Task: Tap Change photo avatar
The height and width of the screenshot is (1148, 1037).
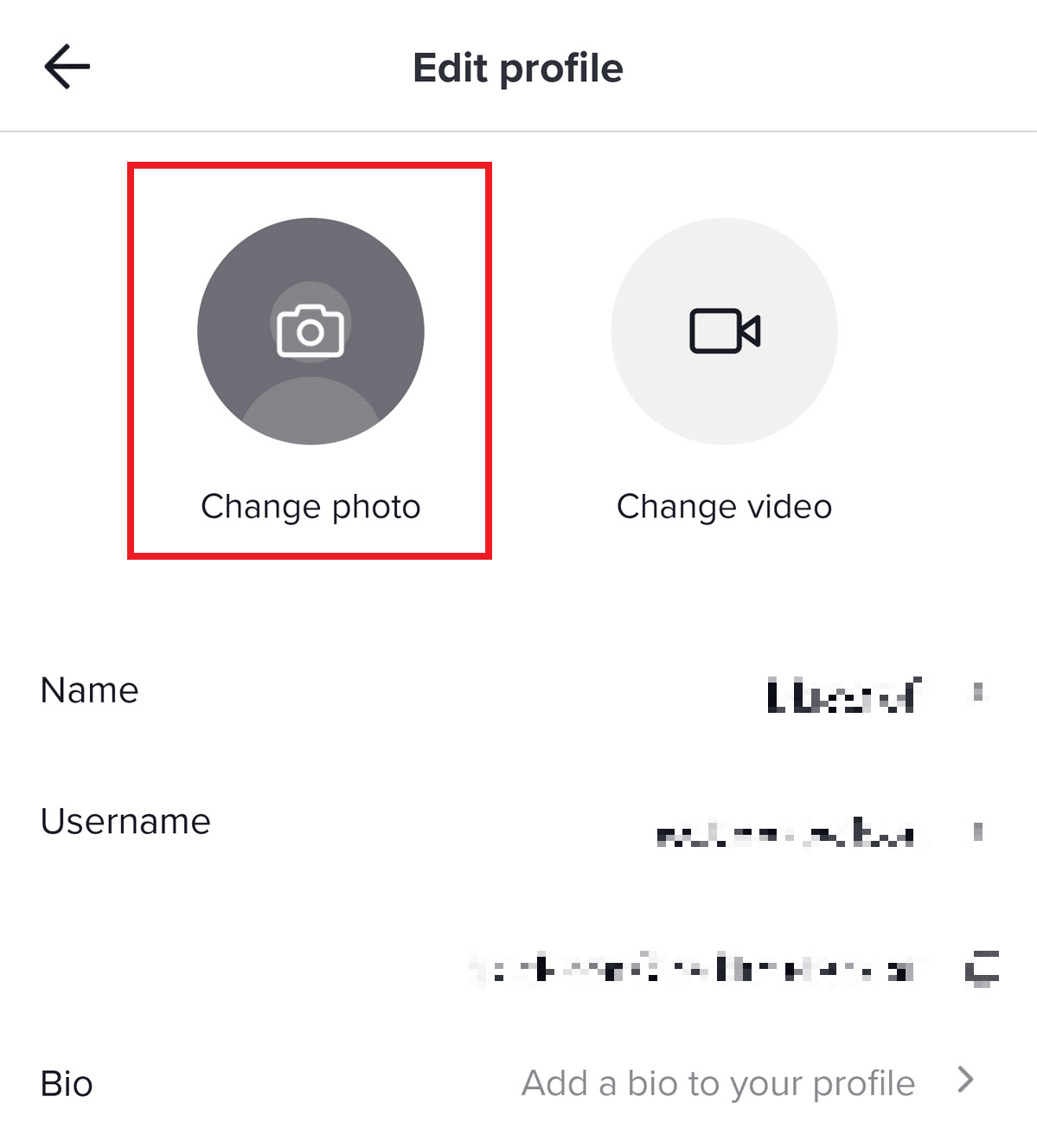Action: (310, 331)
